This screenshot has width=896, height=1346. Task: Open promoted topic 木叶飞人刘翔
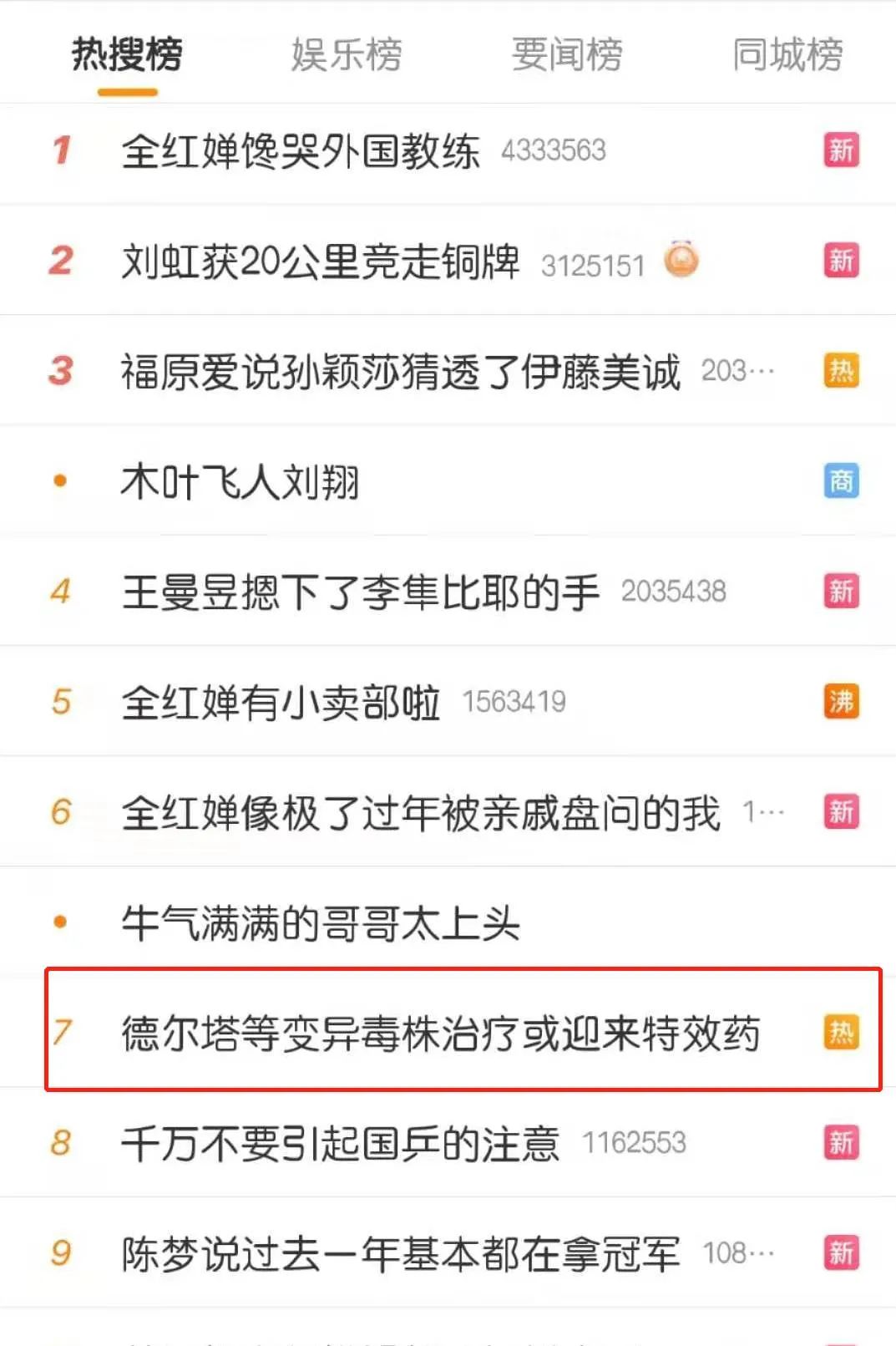[x=240, y=482]
